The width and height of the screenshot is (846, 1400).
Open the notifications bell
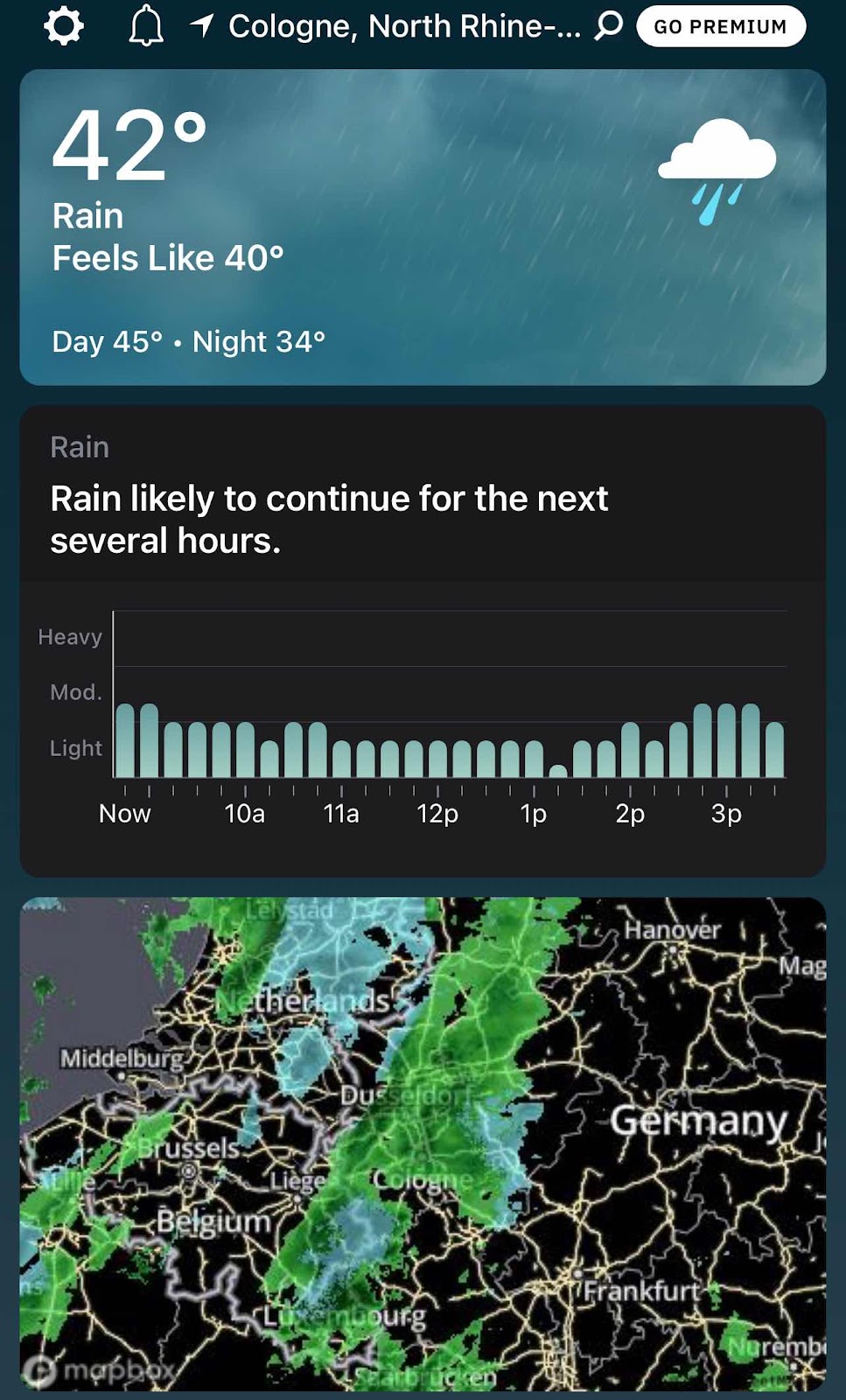click(146, 26)
